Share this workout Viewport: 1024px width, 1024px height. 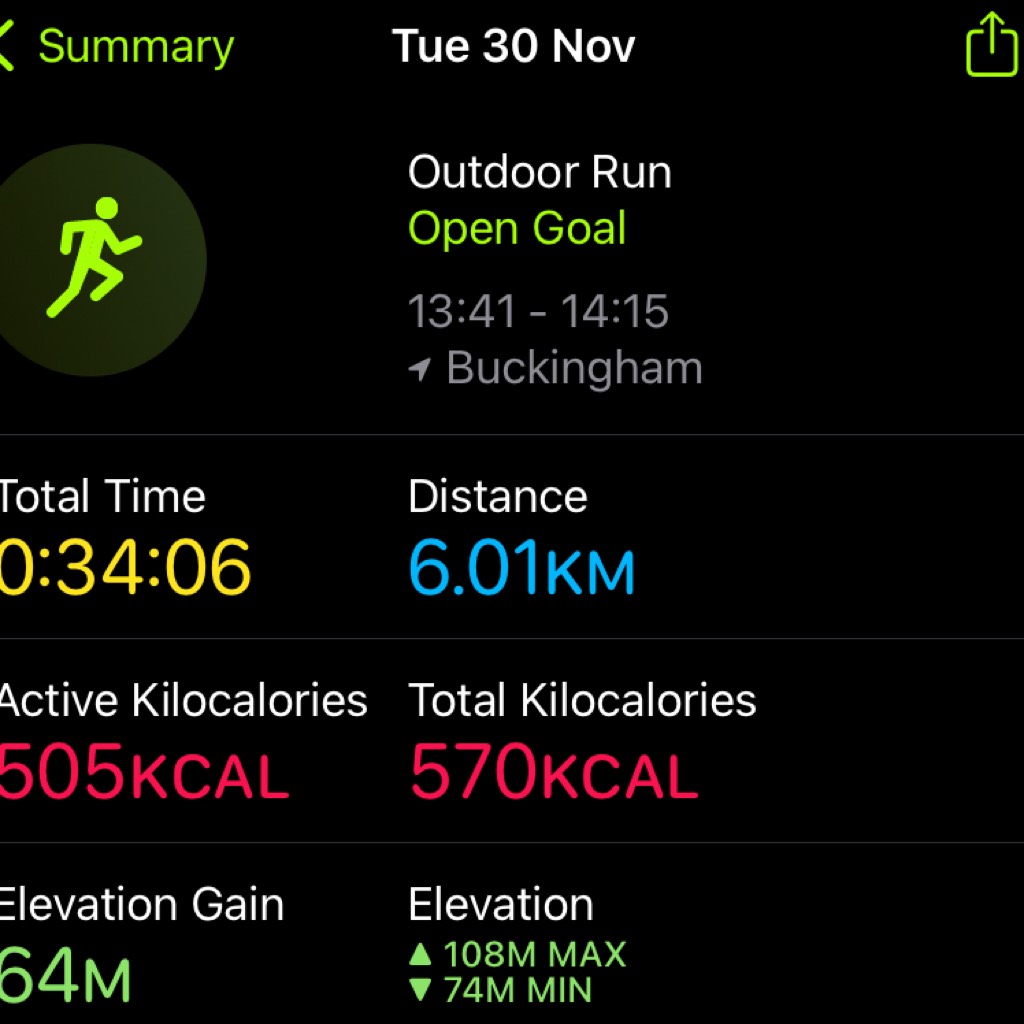coord(990,45)
